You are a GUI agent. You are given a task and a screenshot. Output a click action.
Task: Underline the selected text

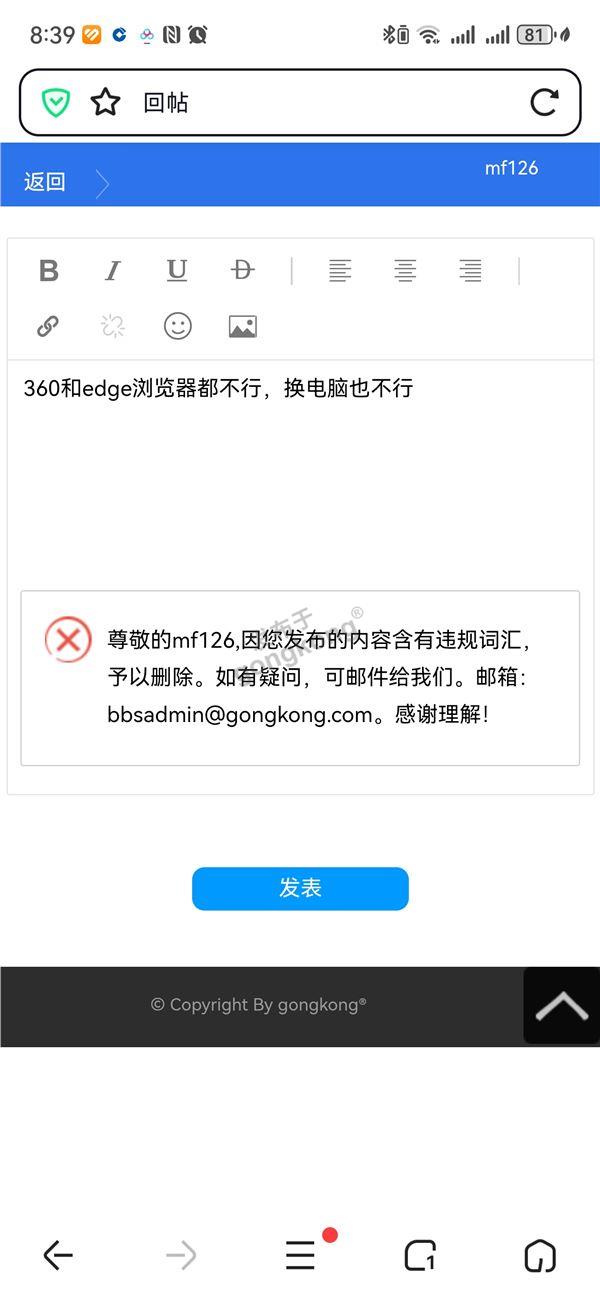click(177, 271)
